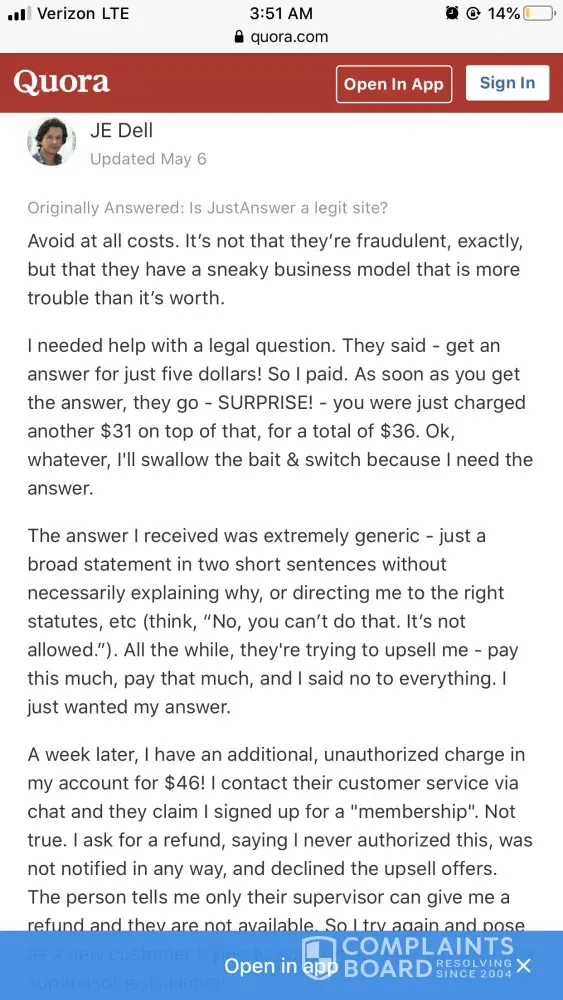Open the Quora home logo
563x1000 pixels.
[61, 82]
